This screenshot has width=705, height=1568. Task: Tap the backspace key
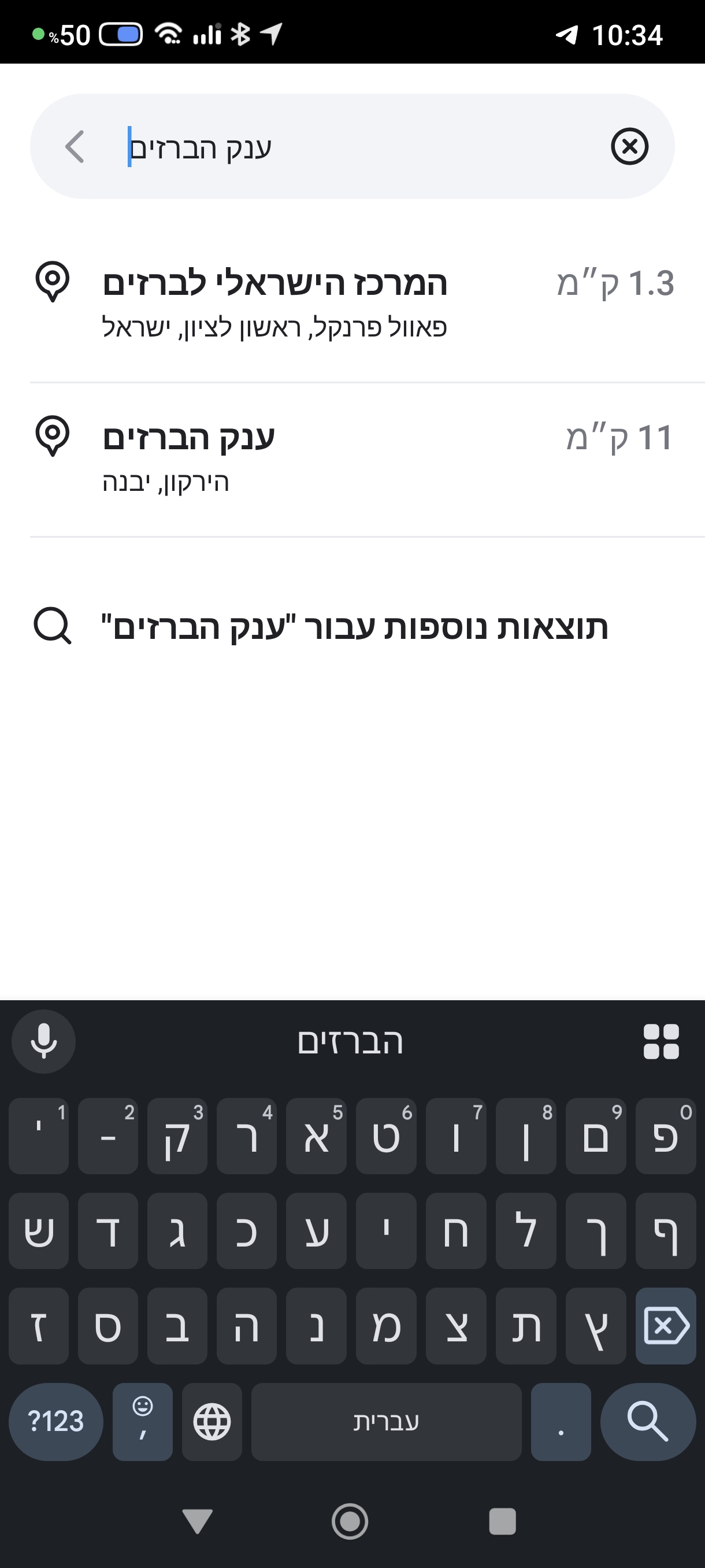point(666,1325)
